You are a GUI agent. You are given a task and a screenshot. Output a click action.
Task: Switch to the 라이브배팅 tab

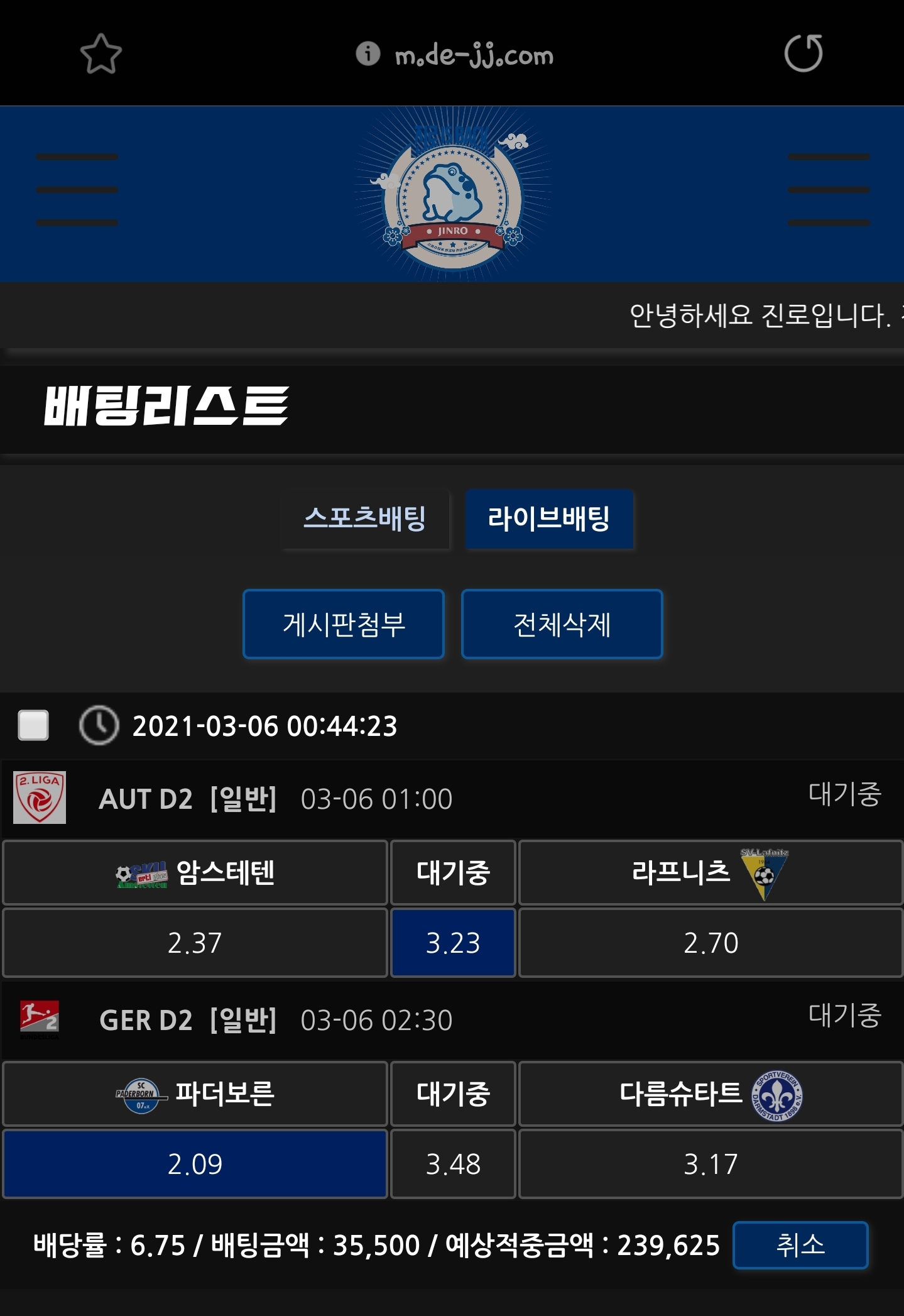(x=548, y=519)
